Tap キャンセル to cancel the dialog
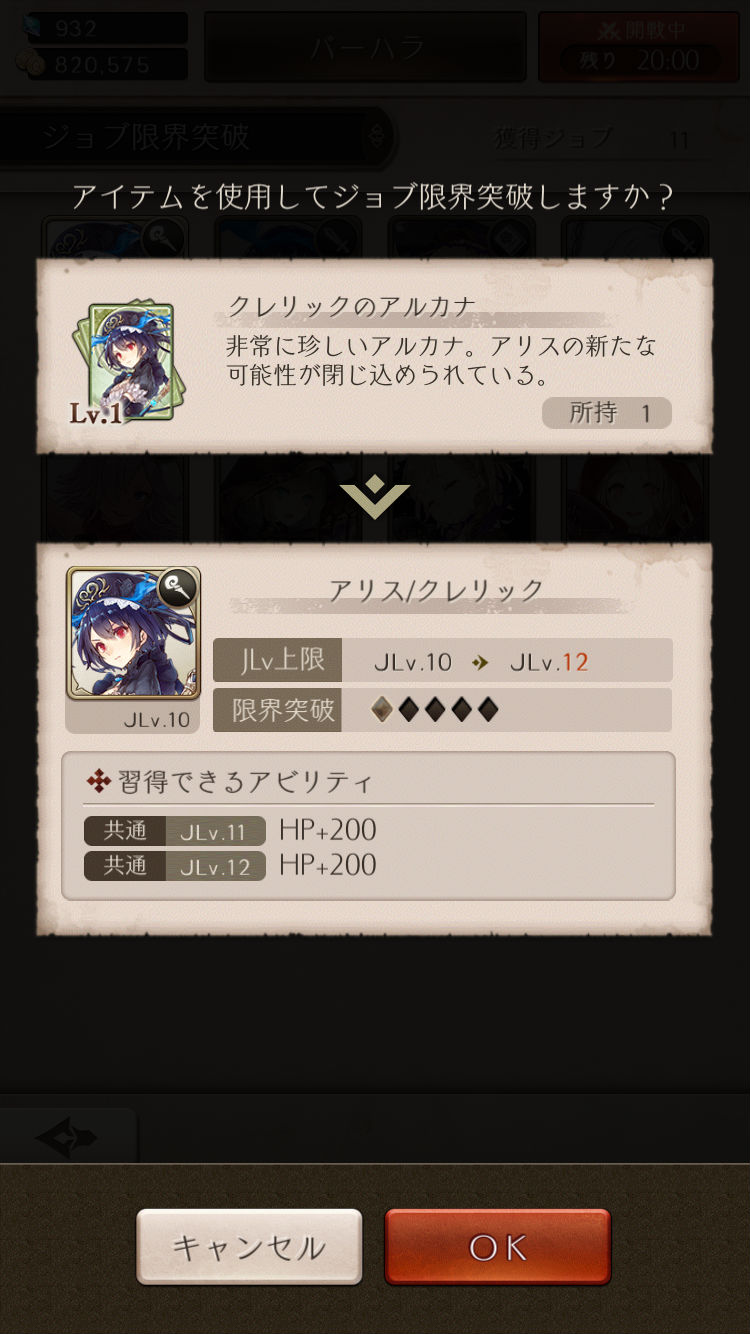Screen dimensions: 750x1334 [x=249, y=1246]
